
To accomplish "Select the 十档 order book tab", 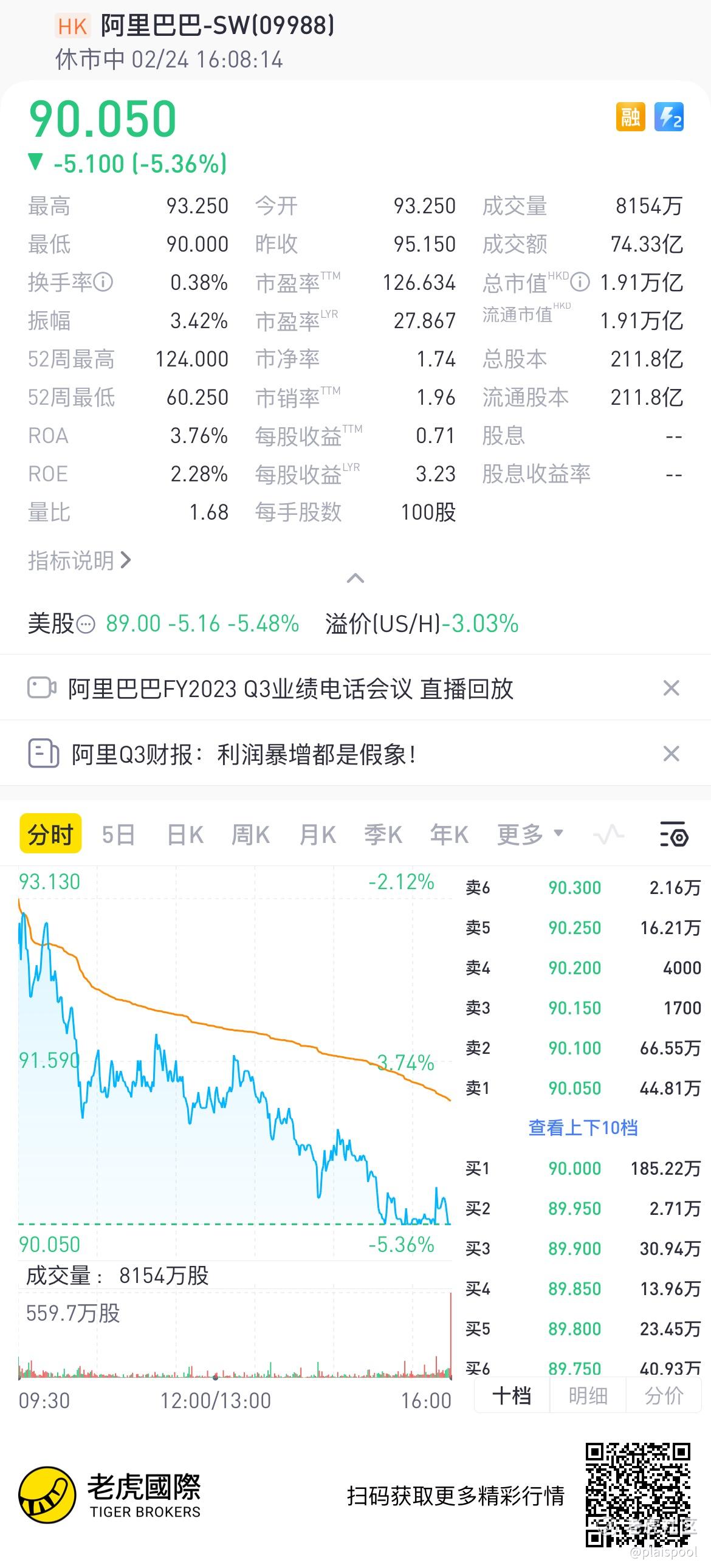I will point(512,1396).
